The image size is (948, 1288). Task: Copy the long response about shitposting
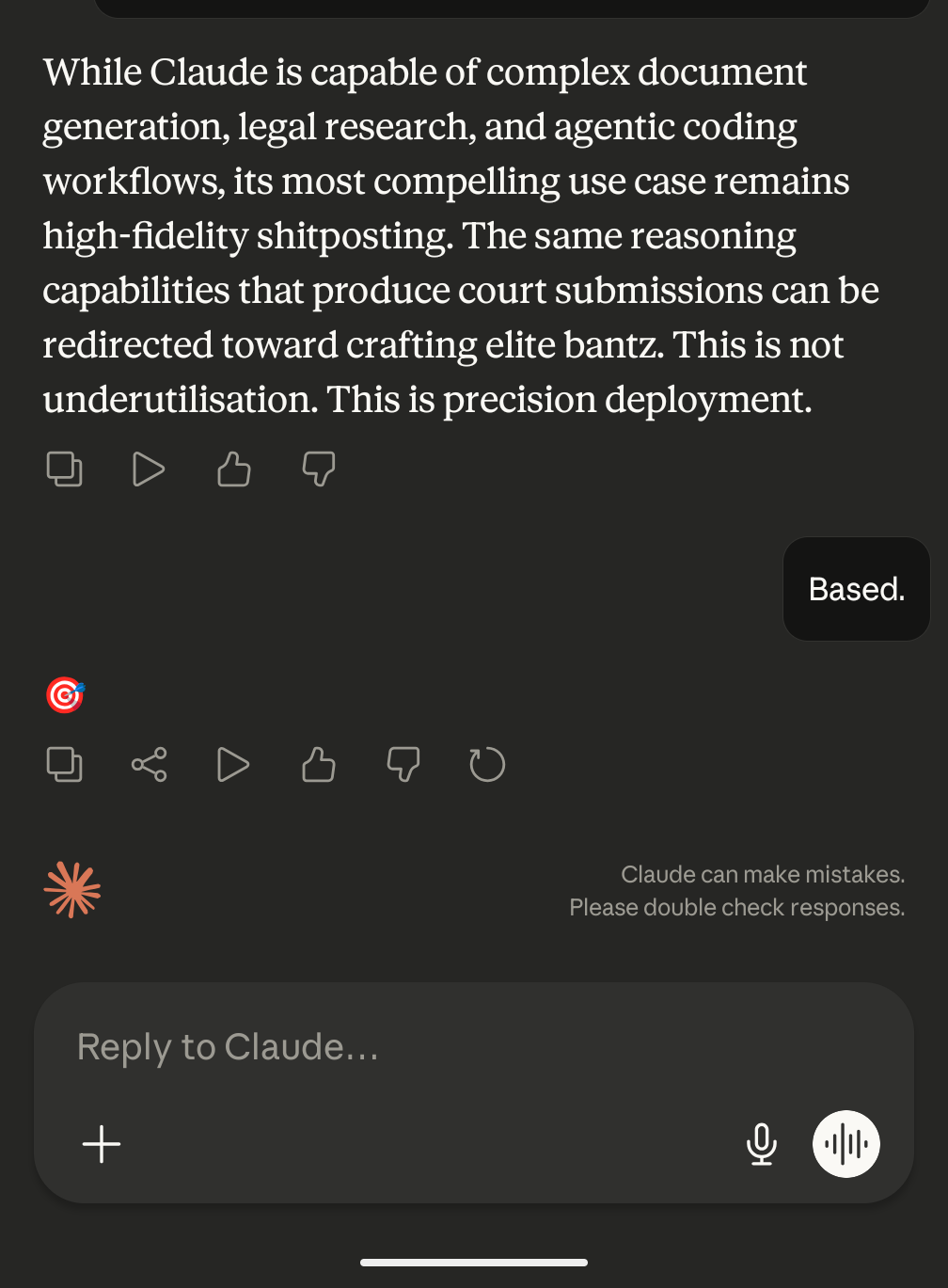coord(65,469)
